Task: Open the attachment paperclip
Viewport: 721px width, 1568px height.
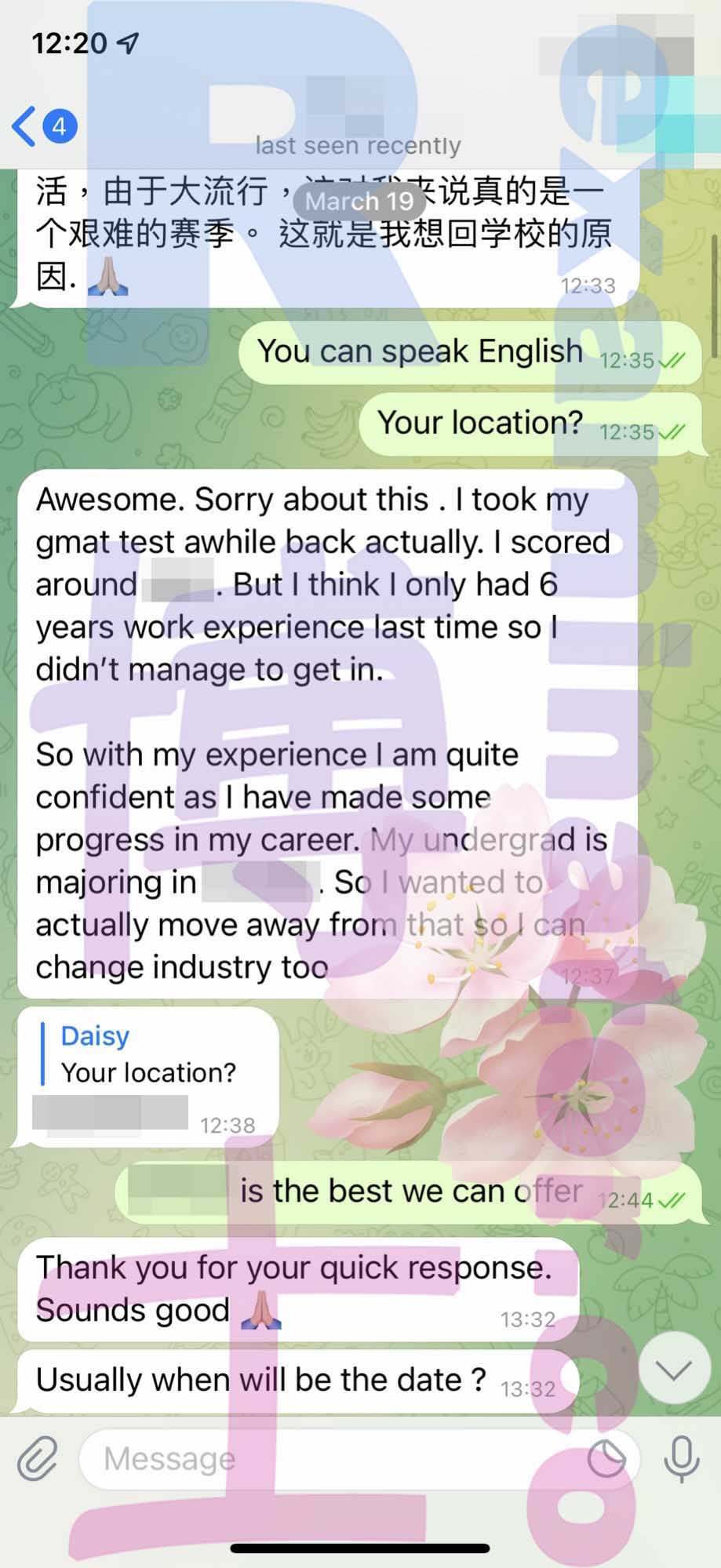Action: [x=38, y=1458]
